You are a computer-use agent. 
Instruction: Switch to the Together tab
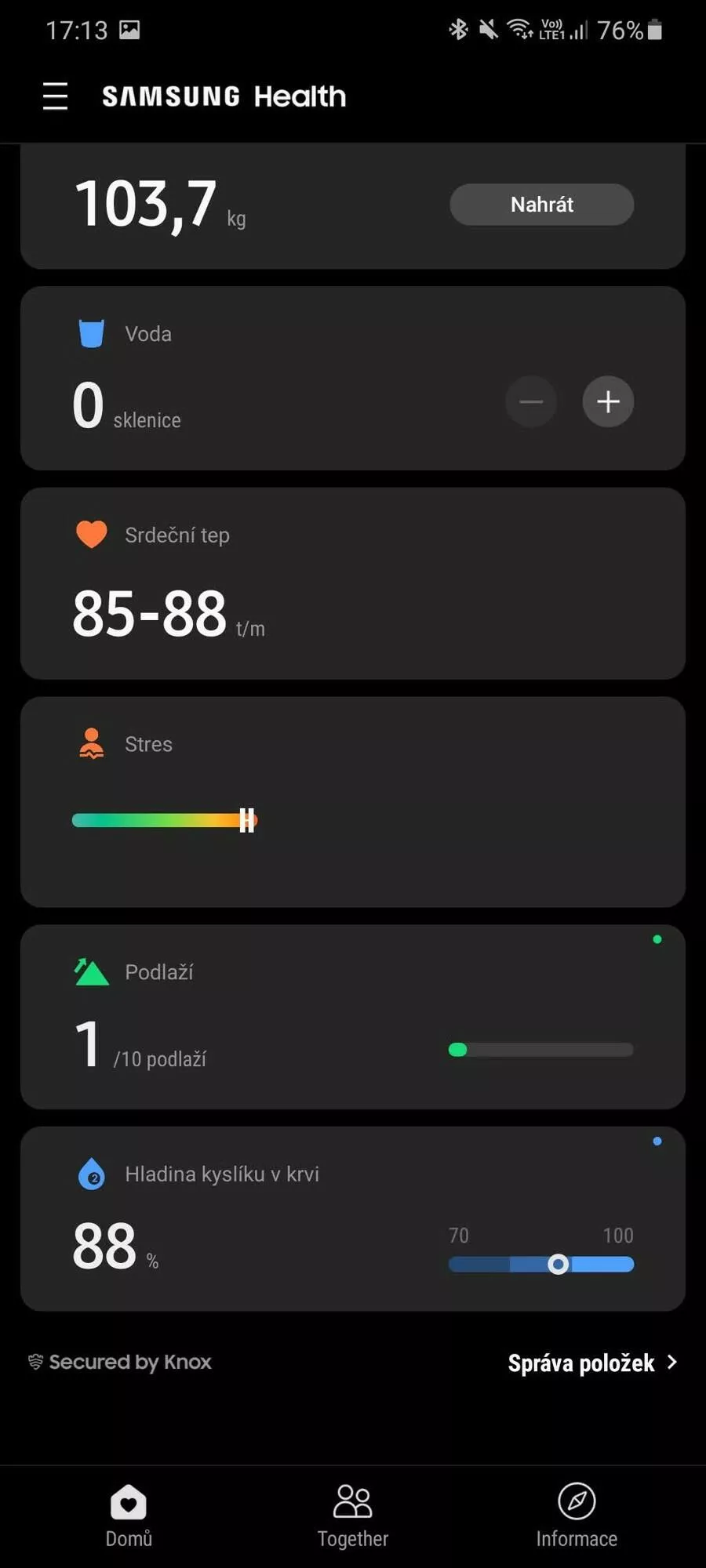pyautogui.click(x=353, y=1516)
